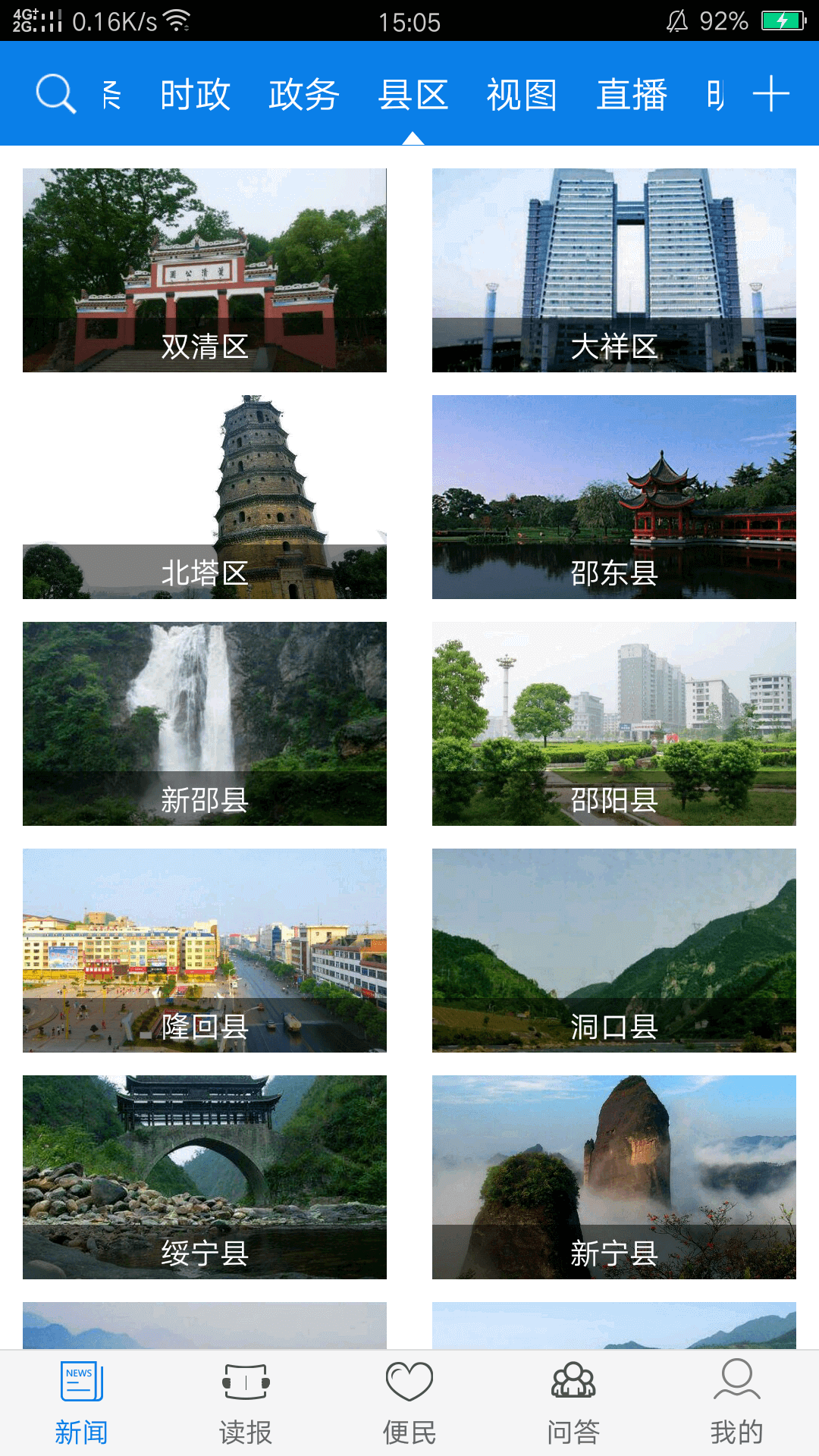The image size is (819, 1456).
Task: Select the 邵阳县 county tile
Action: tap(614, 723)
